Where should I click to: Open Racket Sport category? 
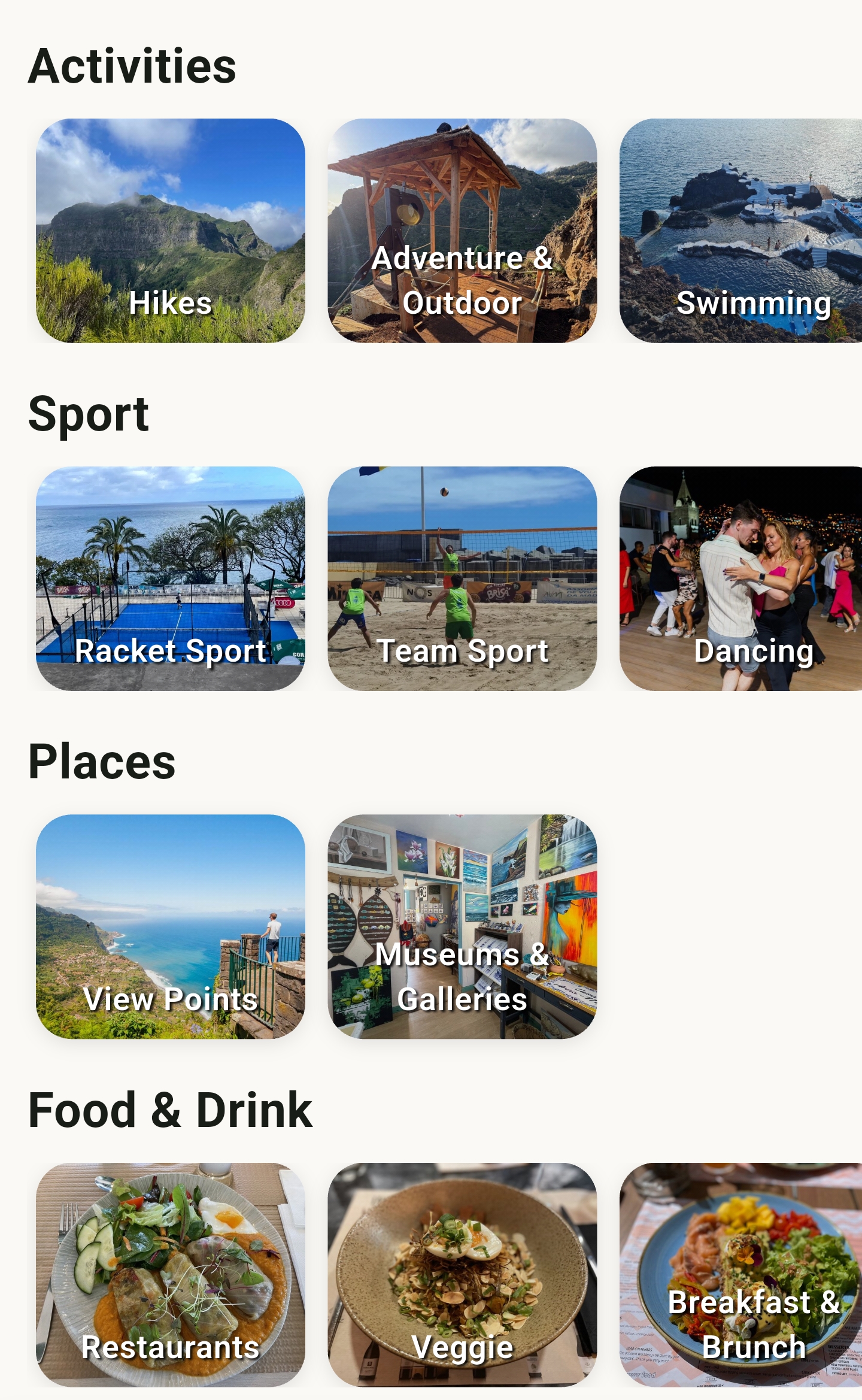click(x=171, y=578)
